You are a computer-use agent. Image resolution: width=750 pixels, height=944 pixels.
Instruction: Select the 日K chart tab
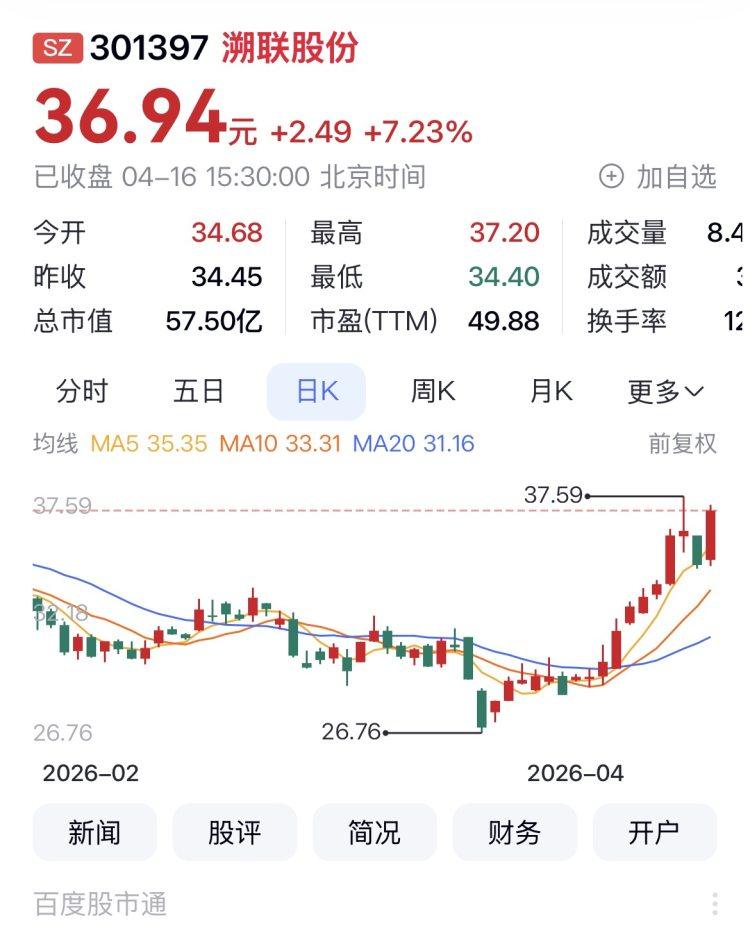click(x=316, y=391)
